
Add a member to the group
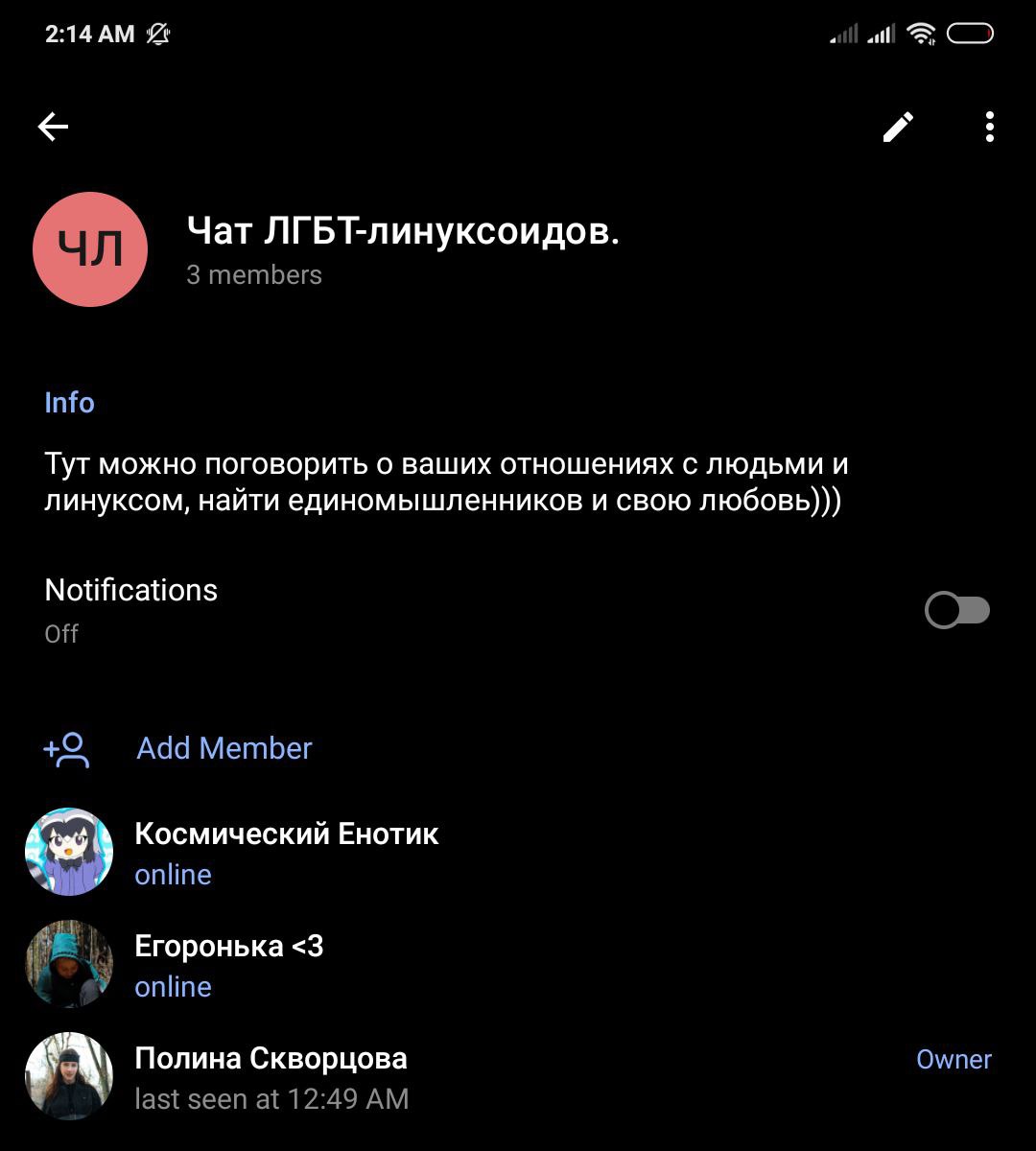tap(224, 749)
